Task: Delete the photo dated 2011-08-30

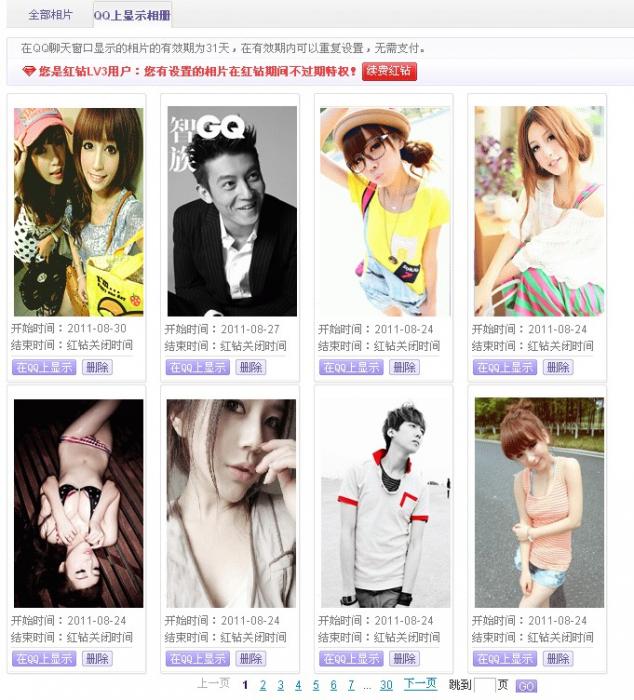Action: click(97, 367)
